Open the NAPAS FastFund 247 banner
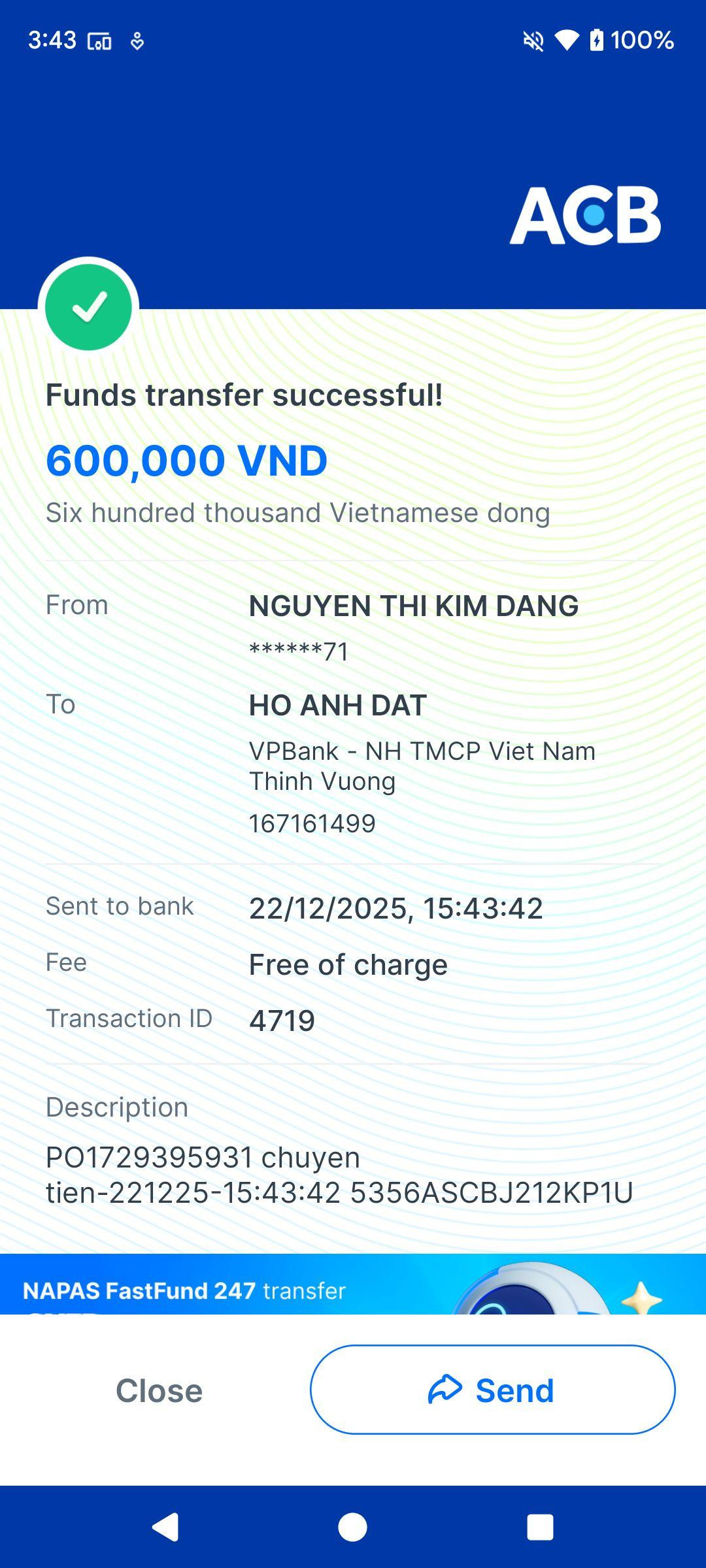This screenshot has width=706, height=1568. (x=353, y=1284)
